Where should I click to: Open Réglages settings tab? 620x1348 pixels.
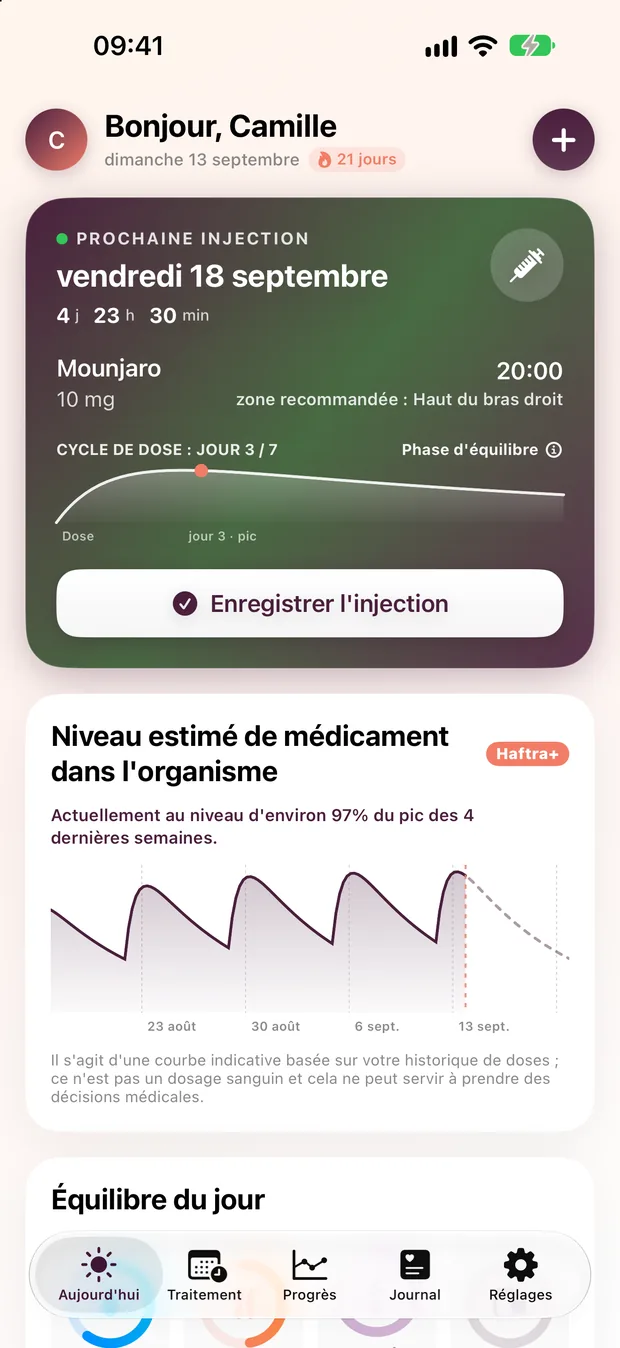[520, 1275]
